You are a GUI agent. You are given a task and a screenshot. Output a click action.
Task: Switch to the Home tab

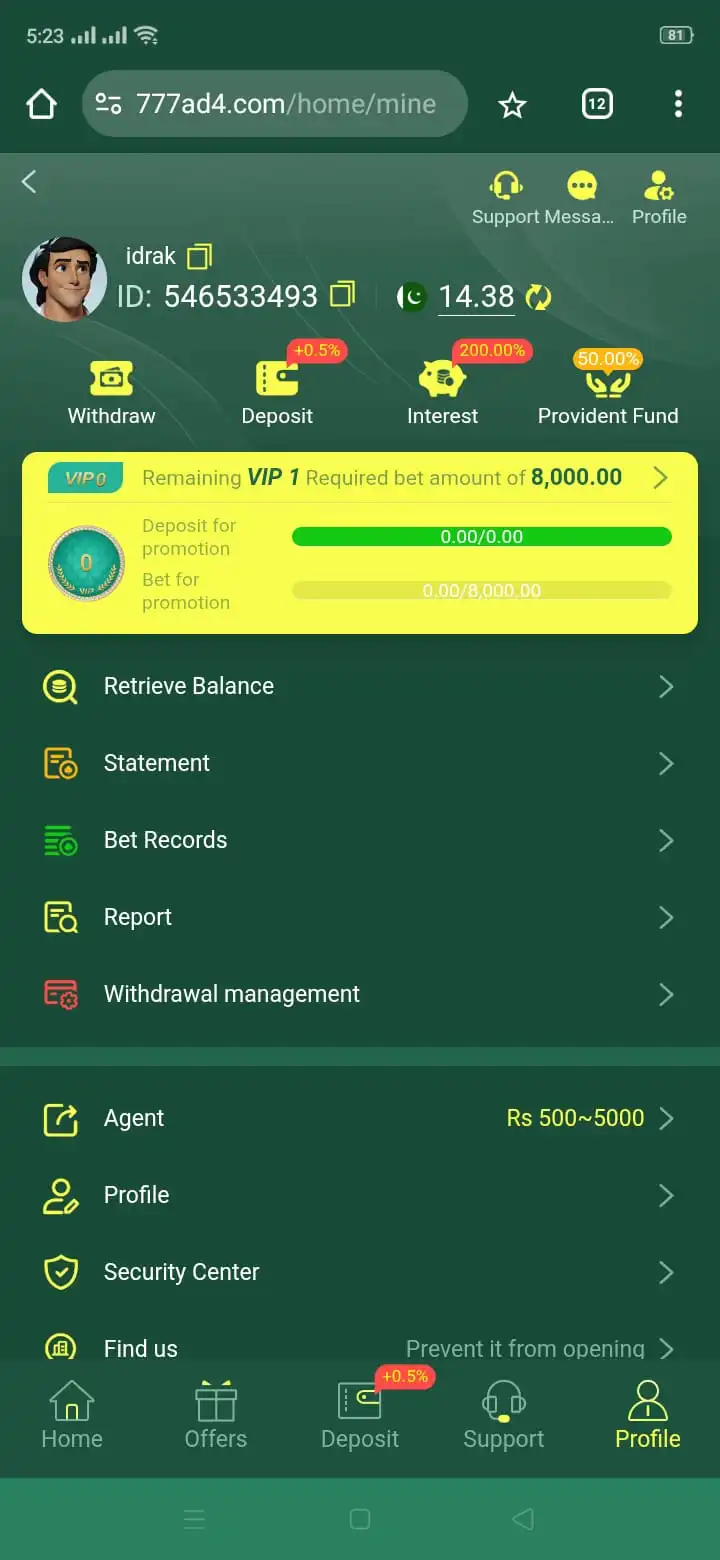[x=72, y=1416]
